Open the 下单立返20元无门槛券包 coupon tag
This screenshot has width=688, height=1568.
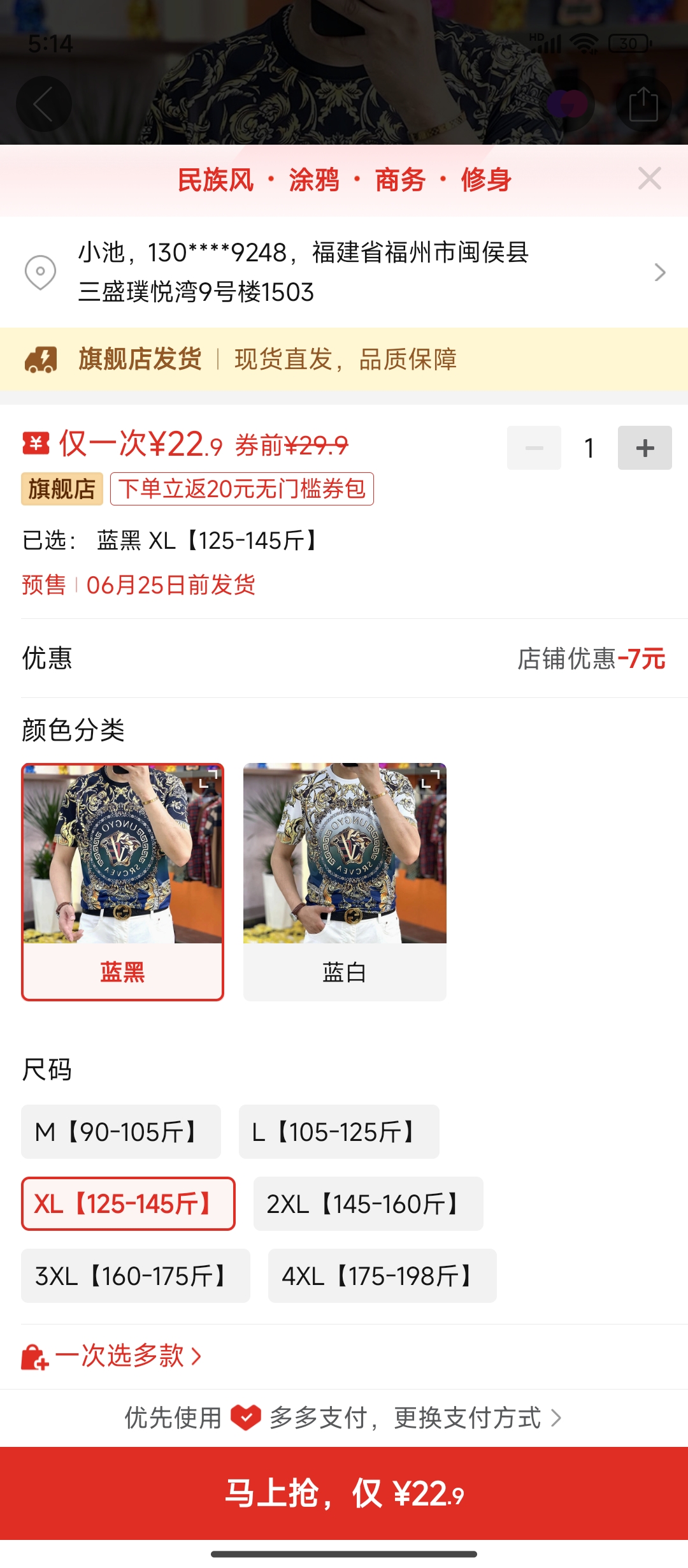[x=242, y=489]
